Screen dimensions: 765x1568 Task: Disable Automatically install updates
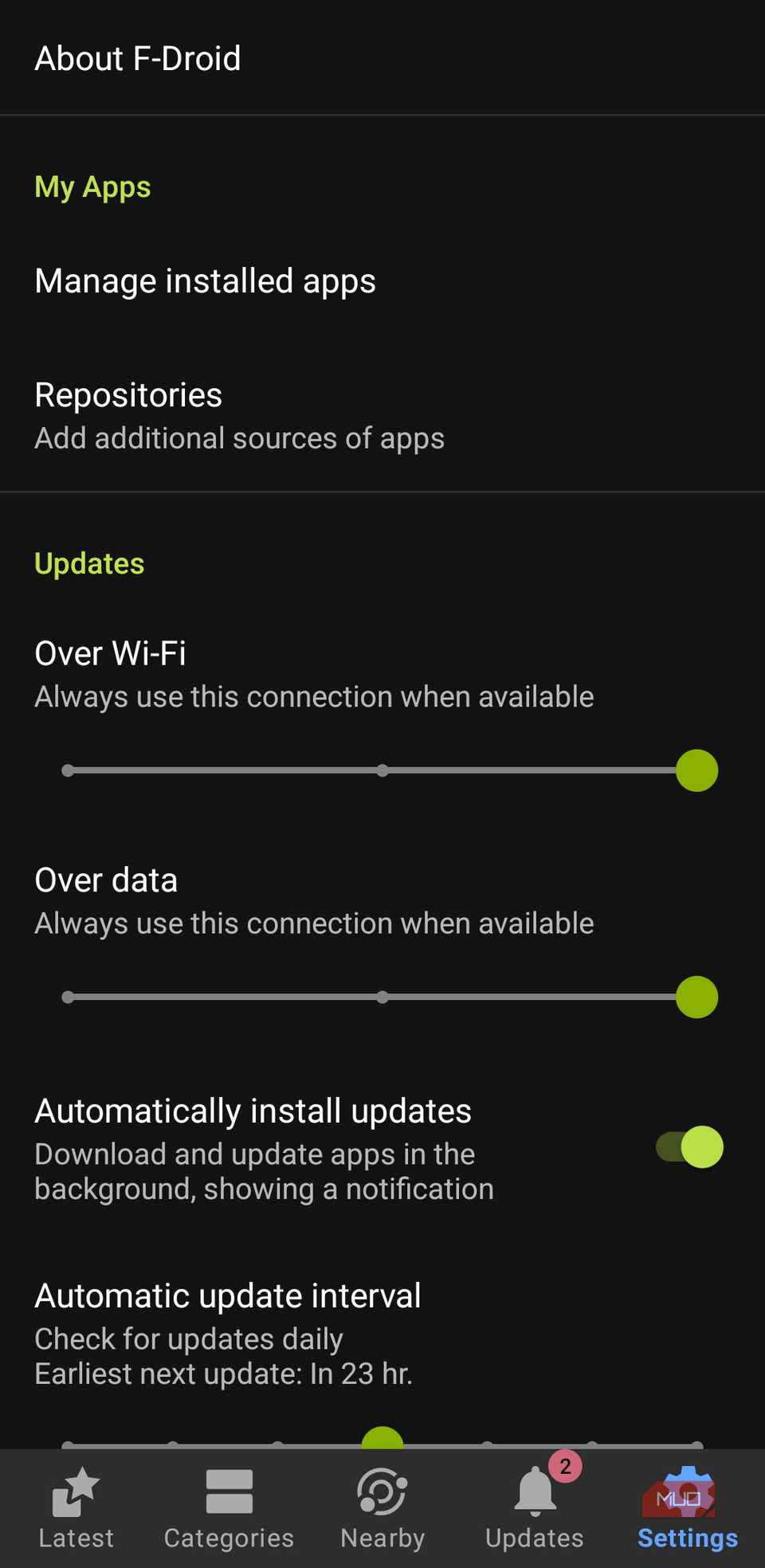tap(688, 1147)
